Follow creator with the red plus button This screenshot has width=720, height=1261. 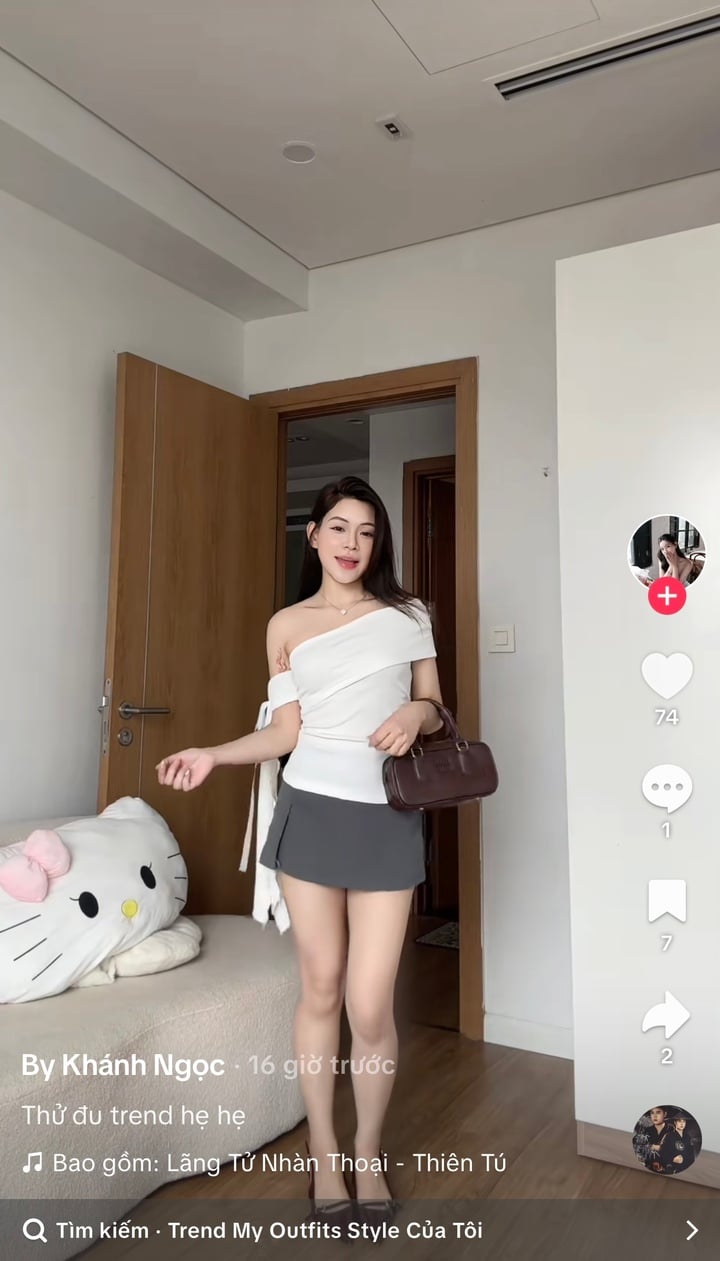tap(666, 597)
